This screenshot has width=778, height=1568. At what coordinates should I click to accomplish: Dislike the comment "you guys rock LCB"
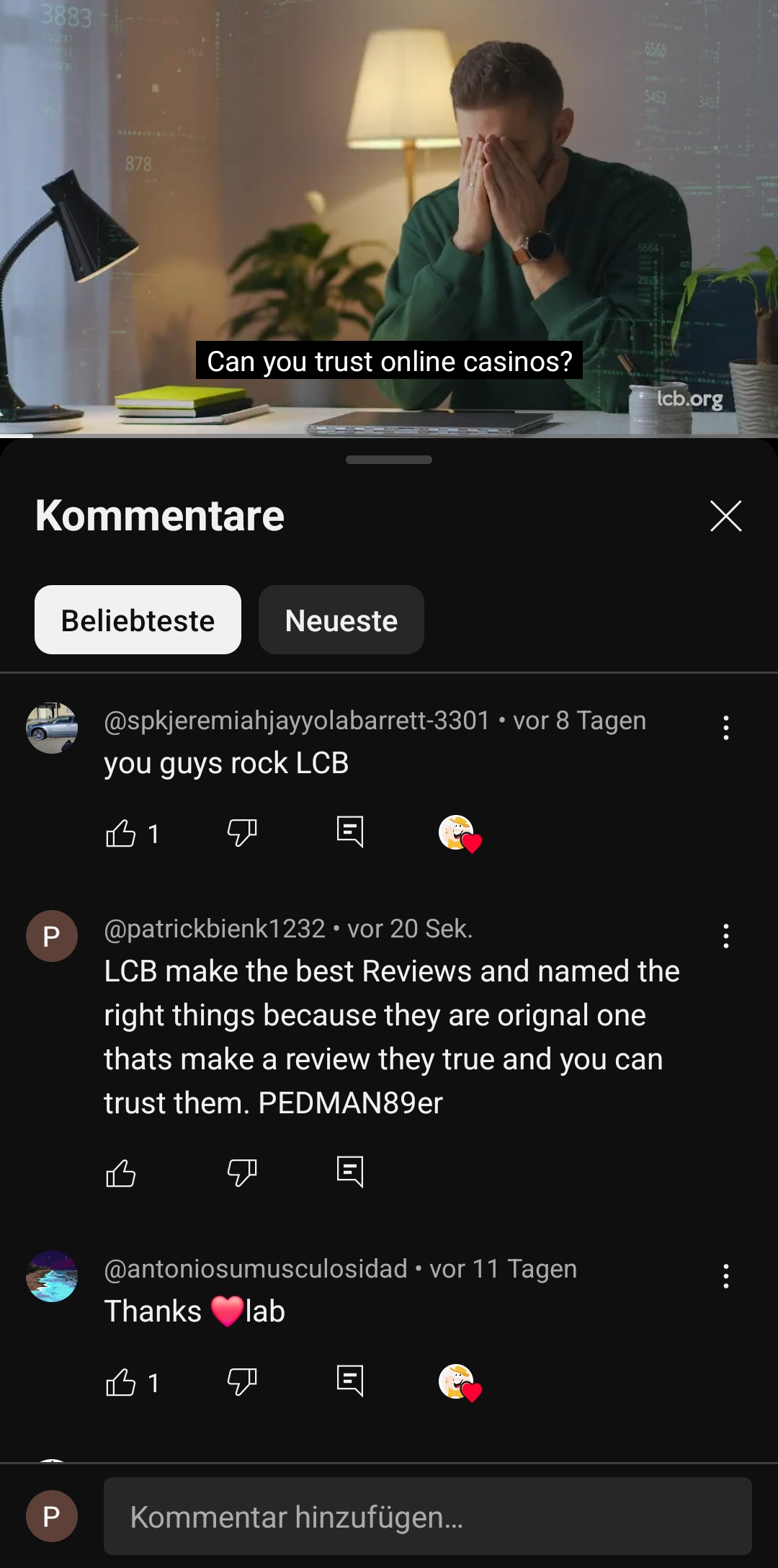242,833
